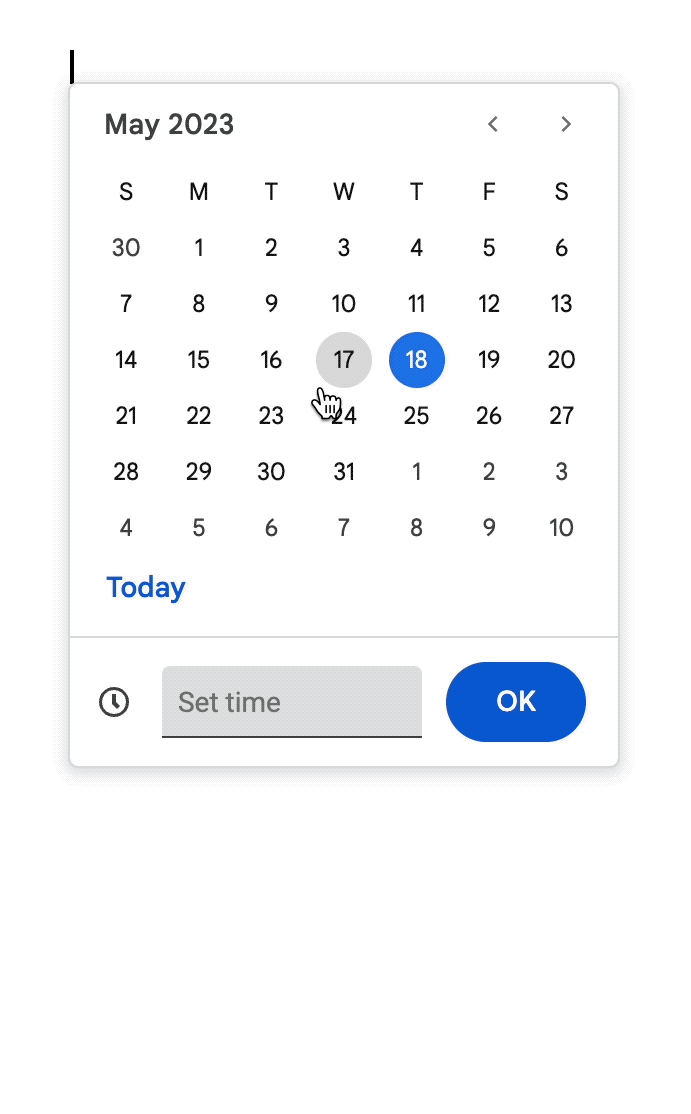Jump to Today

point(146,588)
